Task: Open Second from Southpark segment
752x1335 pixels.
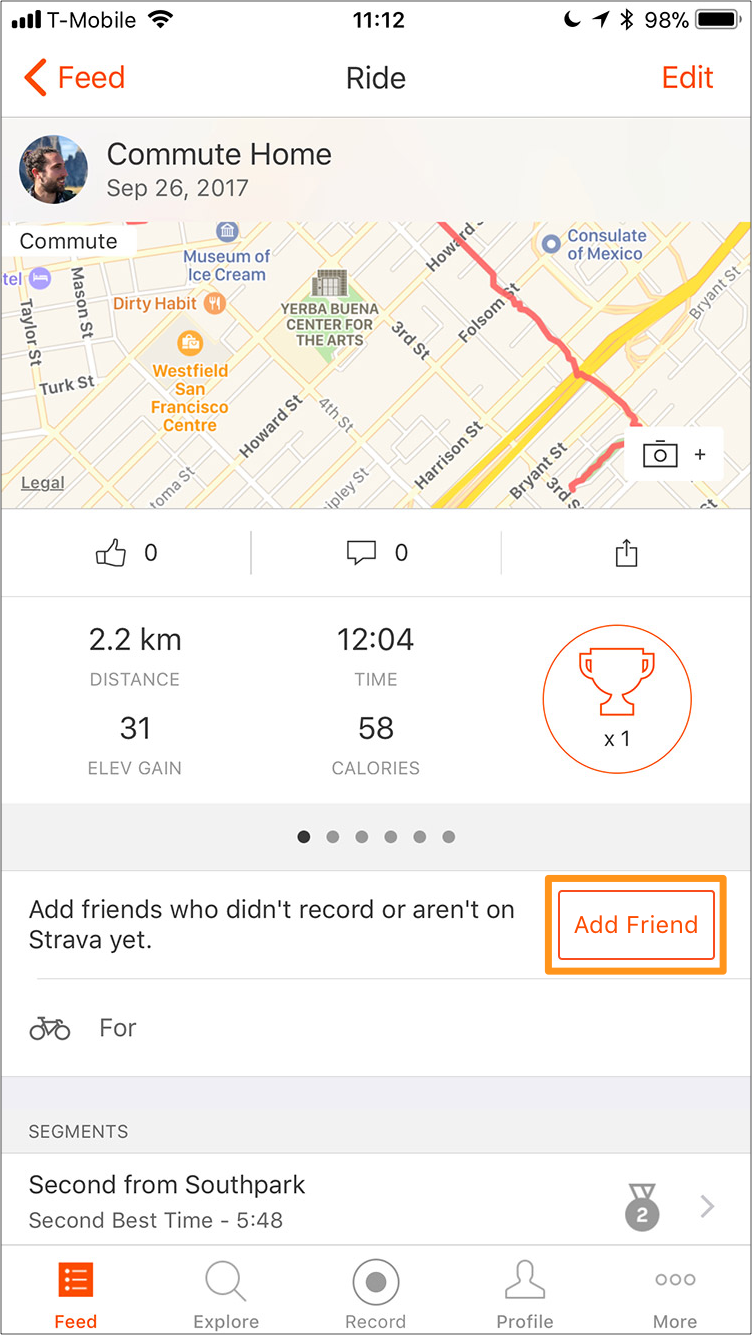Action: [x=376, y=1200]
